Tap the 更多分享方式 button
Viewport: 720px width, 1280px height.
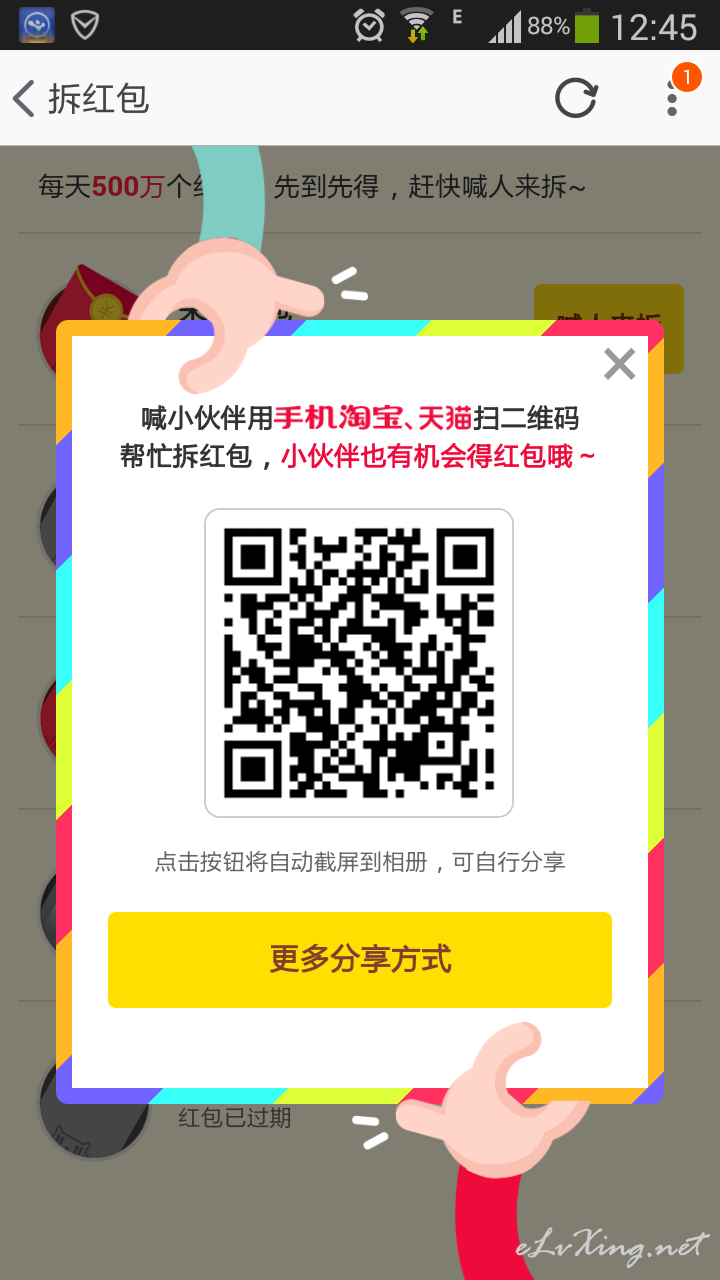click(x=360, y=960)
